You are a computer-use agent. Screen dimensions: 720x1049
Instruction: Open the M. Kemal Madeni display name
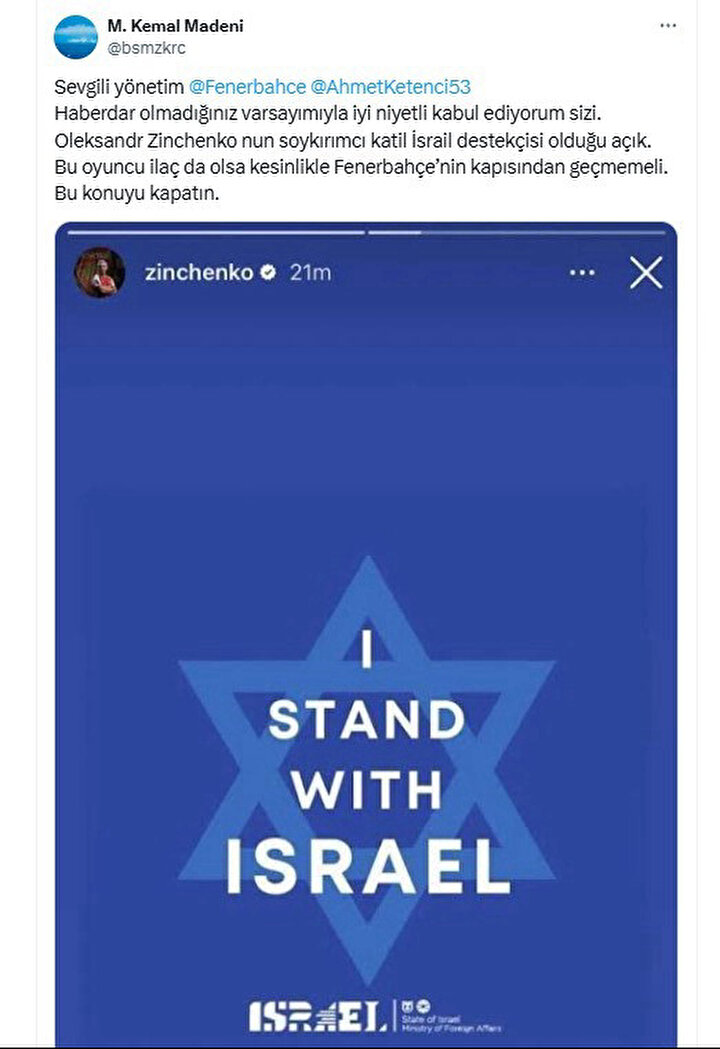point(175,26)
